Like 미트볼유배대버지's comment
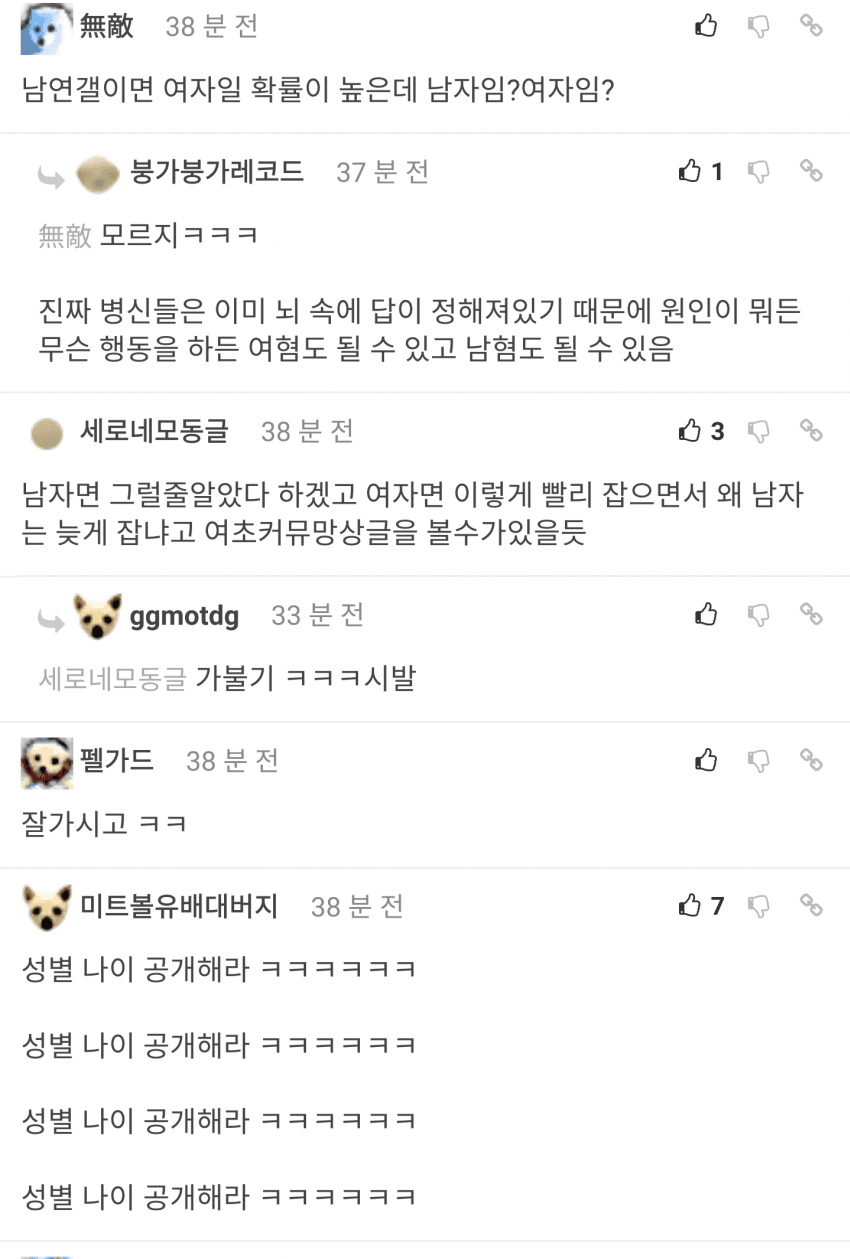 click(x=691, y=906)
